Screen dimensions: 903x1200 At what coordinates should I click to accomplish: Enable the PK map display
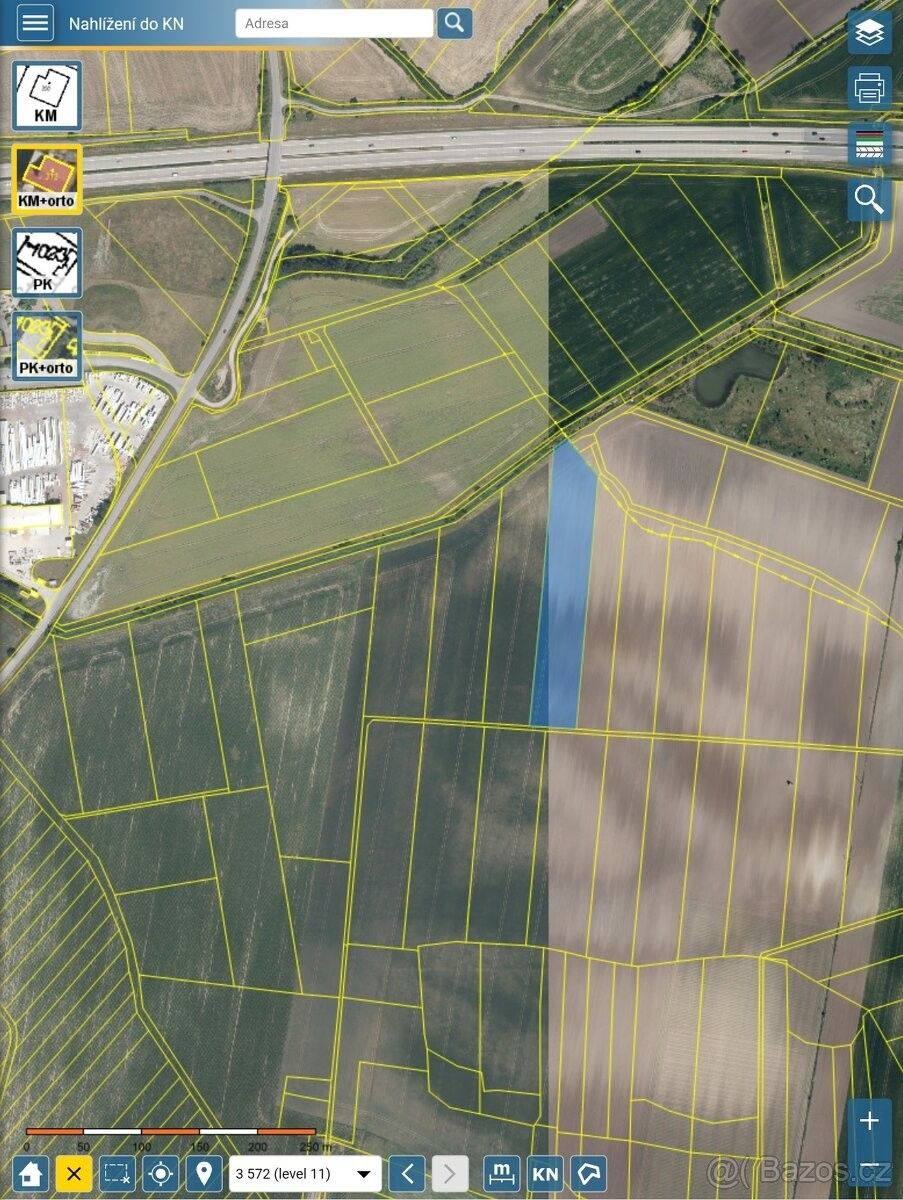click(x=46, y=262)
